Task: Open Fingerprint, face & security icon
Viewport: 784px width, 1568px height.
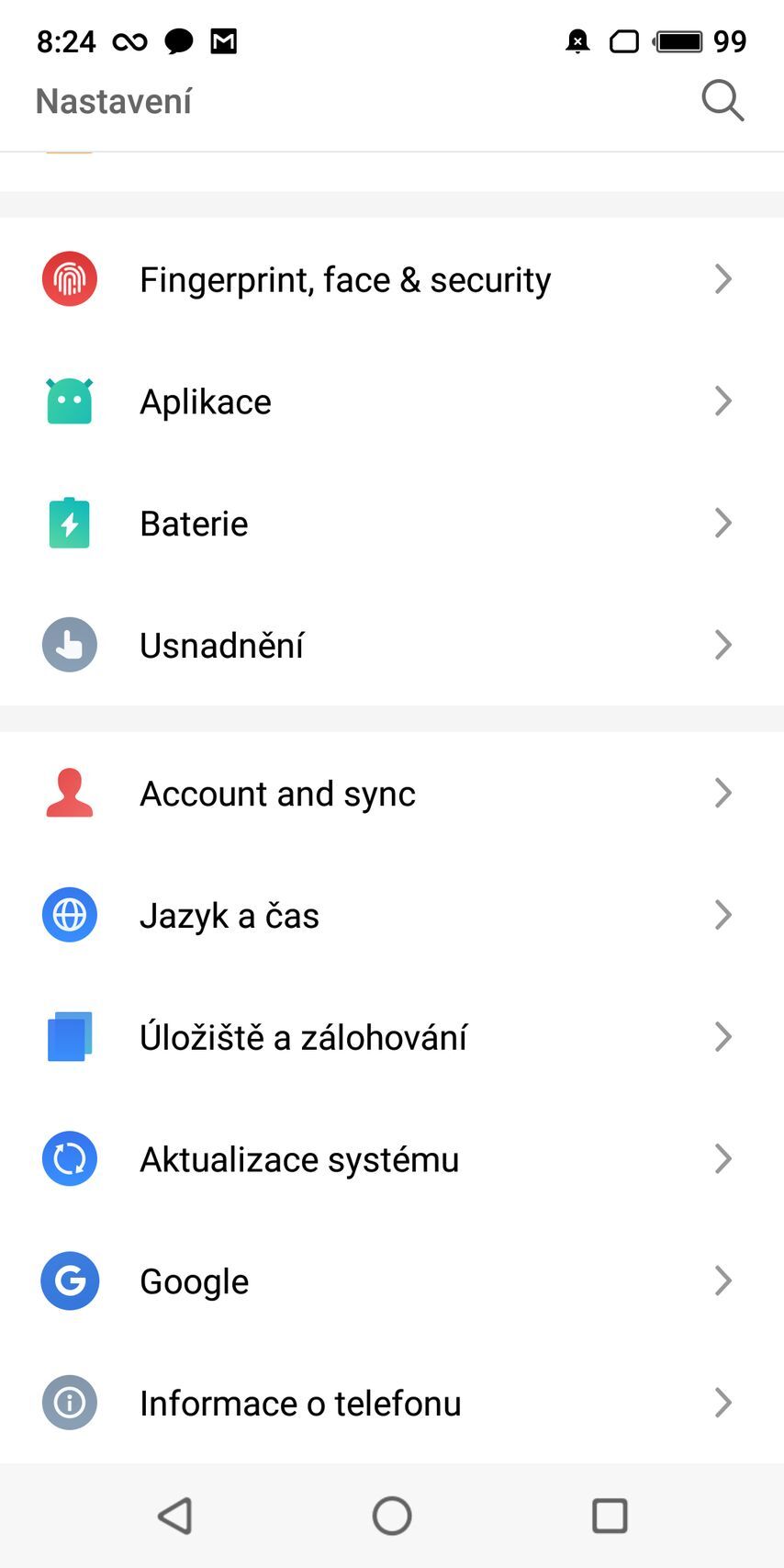Action: (x=69, y=278)
